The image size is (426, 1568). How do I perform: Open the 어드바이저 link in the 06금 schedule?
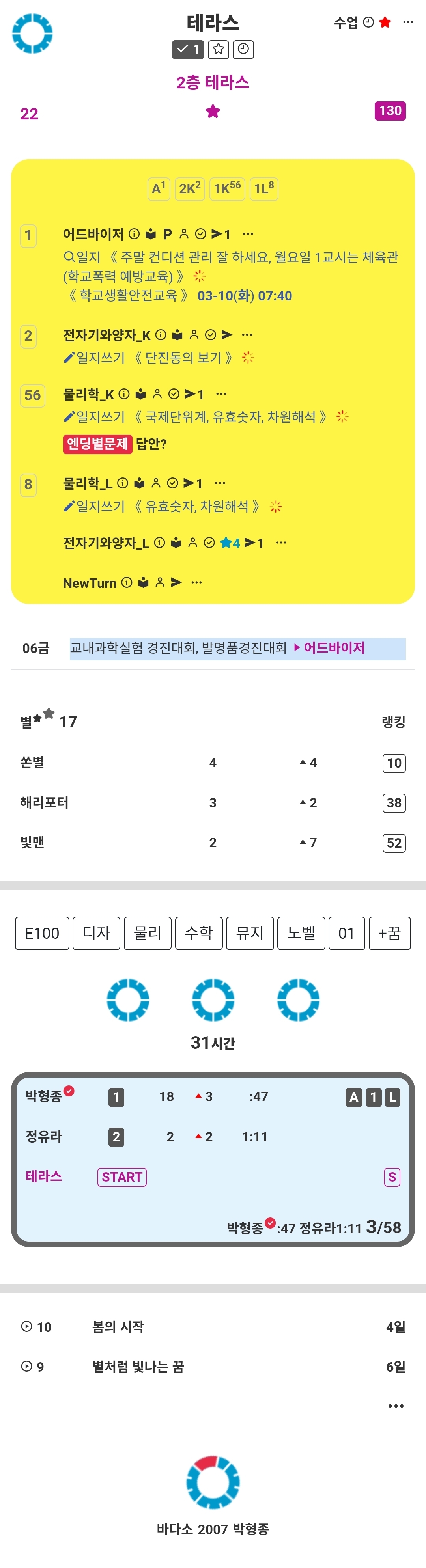point(333,648)
